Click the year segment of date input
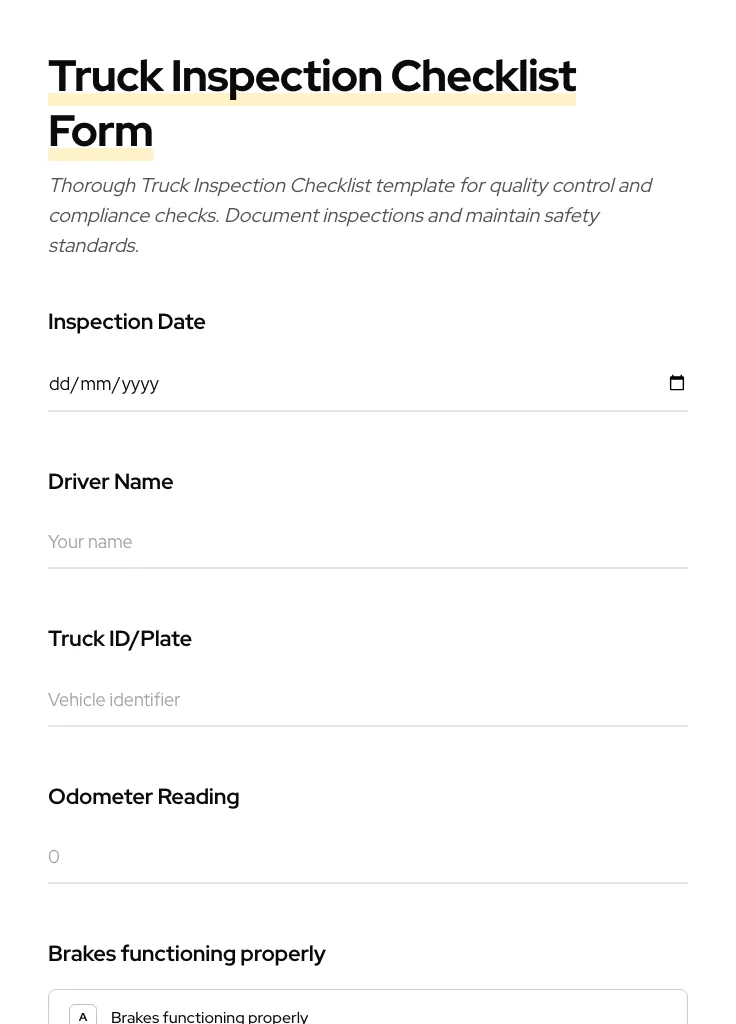736x1024 pixels. 135,384
